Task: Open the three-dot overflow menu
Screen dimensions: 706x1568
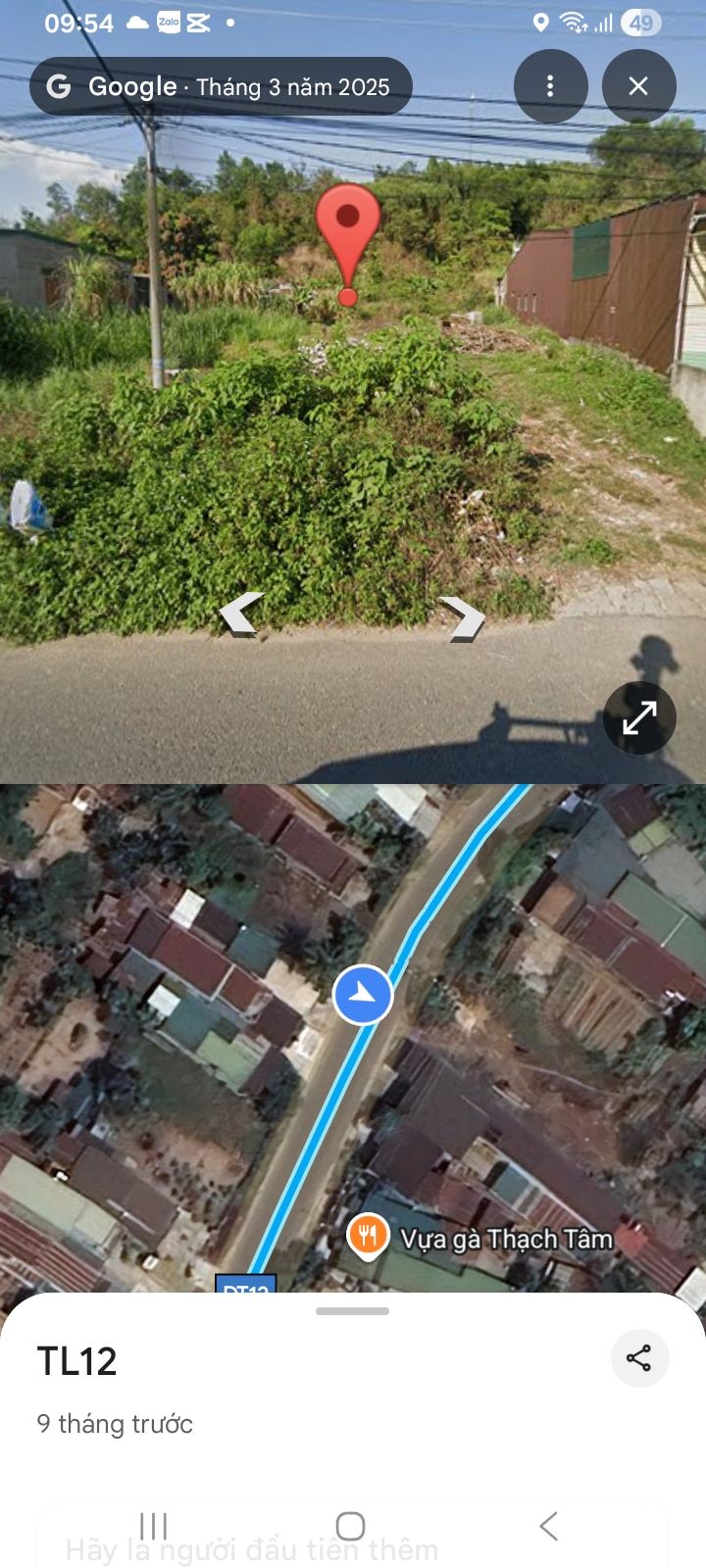Action: point(550,86)
